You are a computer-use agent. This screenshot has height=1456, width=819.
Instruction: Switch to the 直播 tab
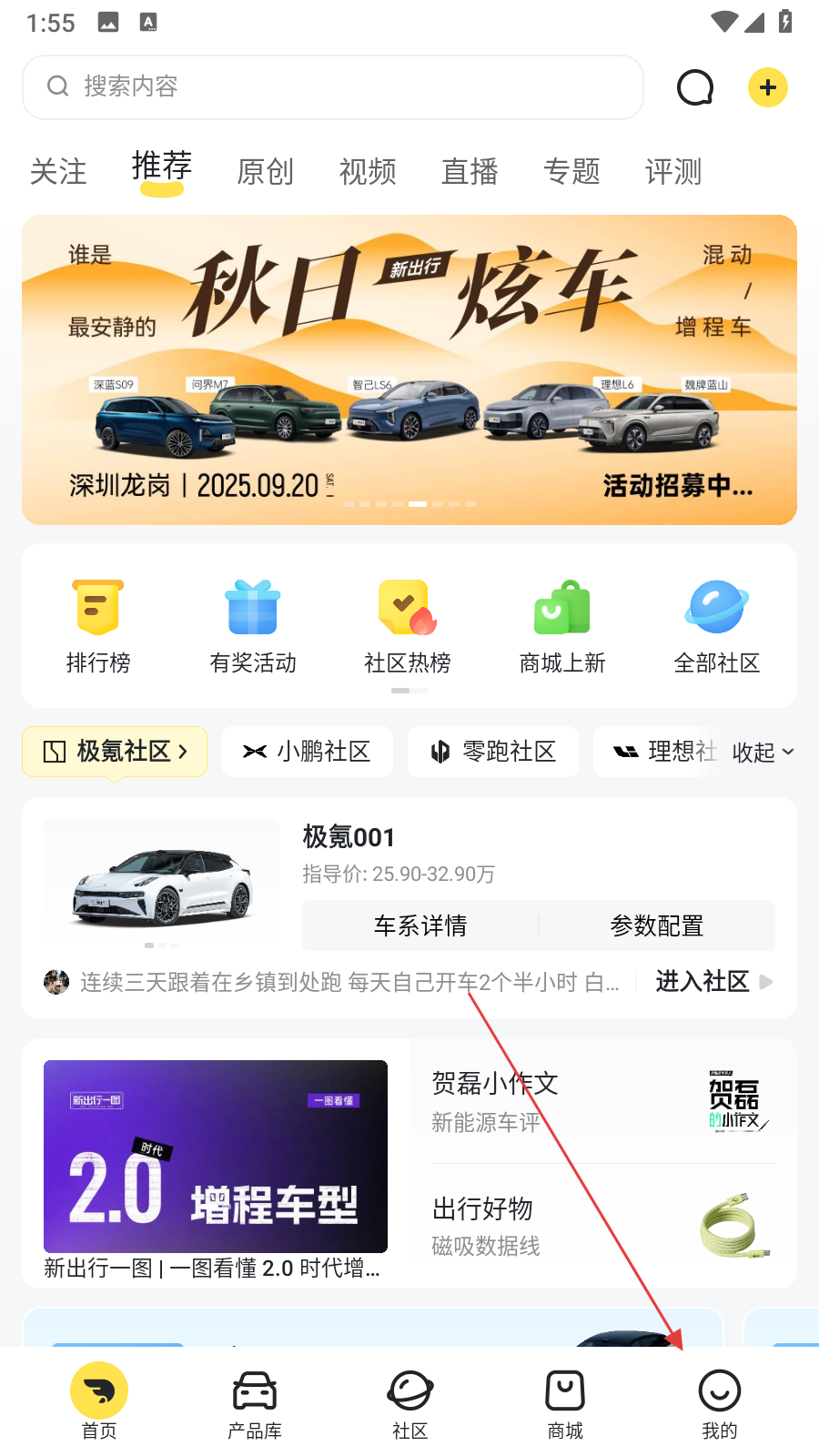tap(470, 171)
